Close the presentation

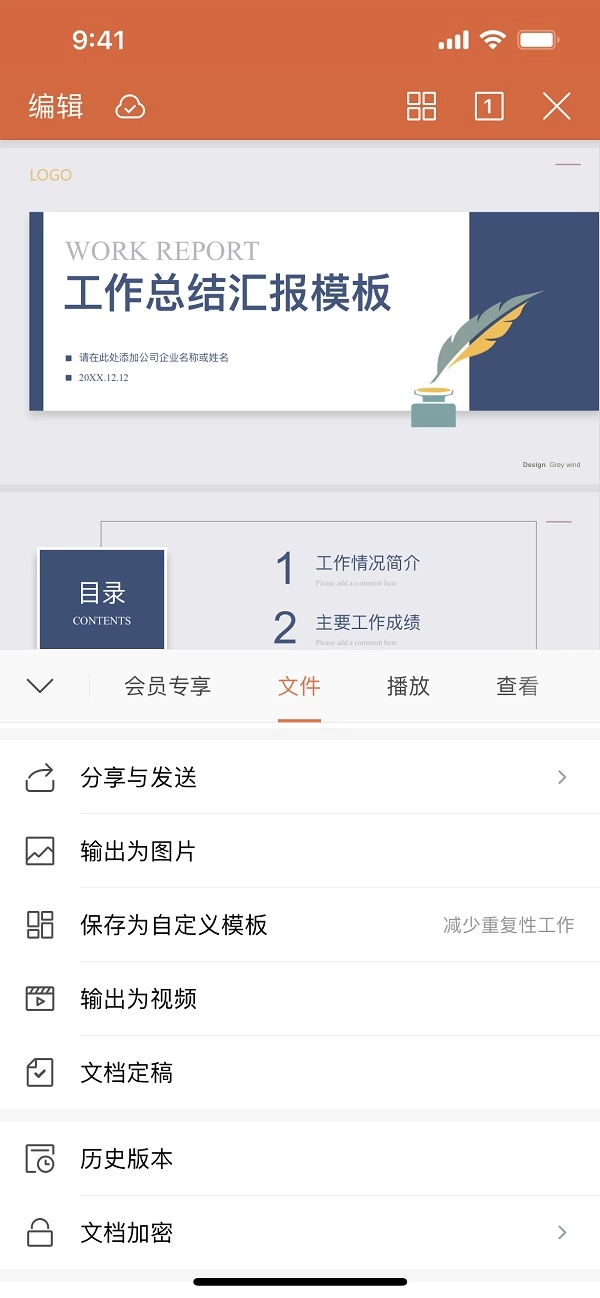click(557, 106)
